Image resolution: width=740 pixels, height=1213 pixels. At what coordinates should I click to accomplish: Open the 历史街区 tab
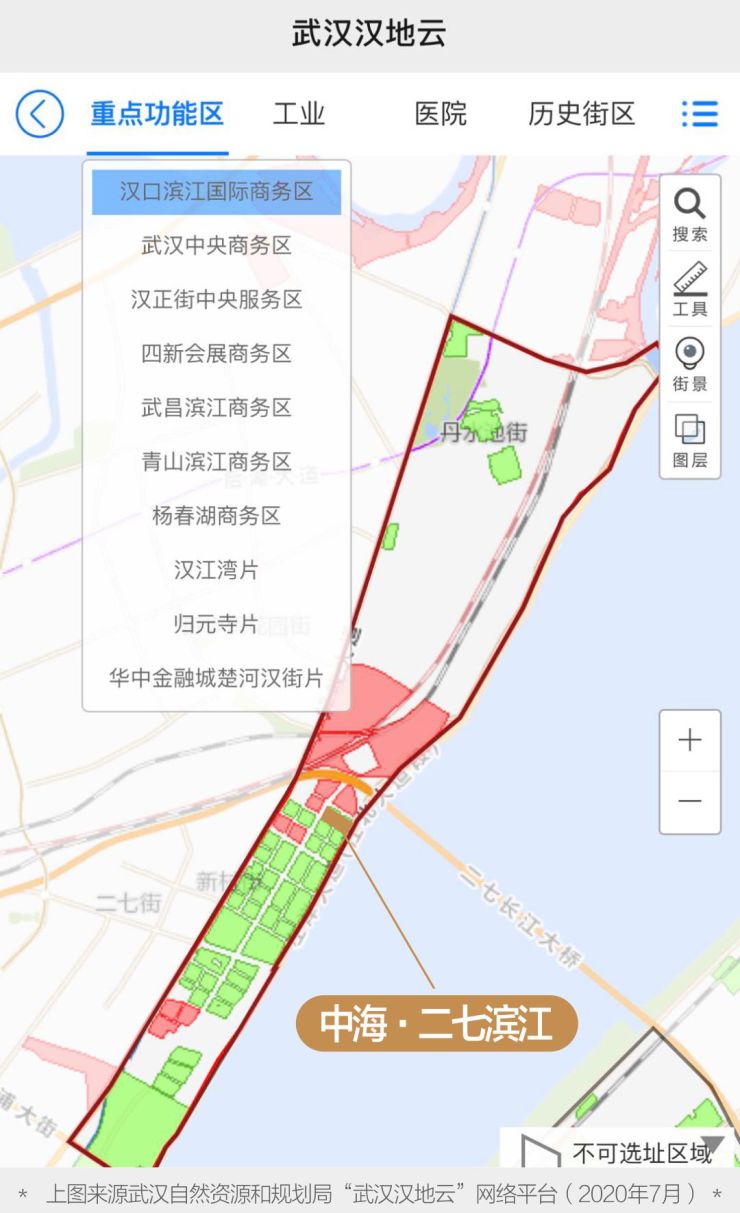point(581,114)
